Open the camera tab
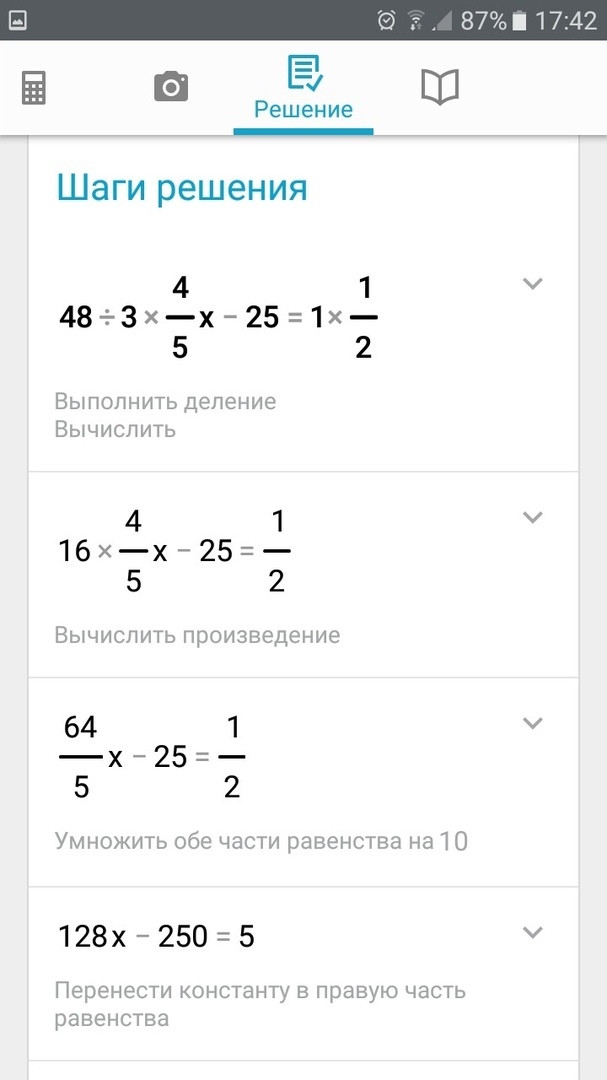Image resolution: width=607 pixels, height=1080 pixels. pos(171,88)
